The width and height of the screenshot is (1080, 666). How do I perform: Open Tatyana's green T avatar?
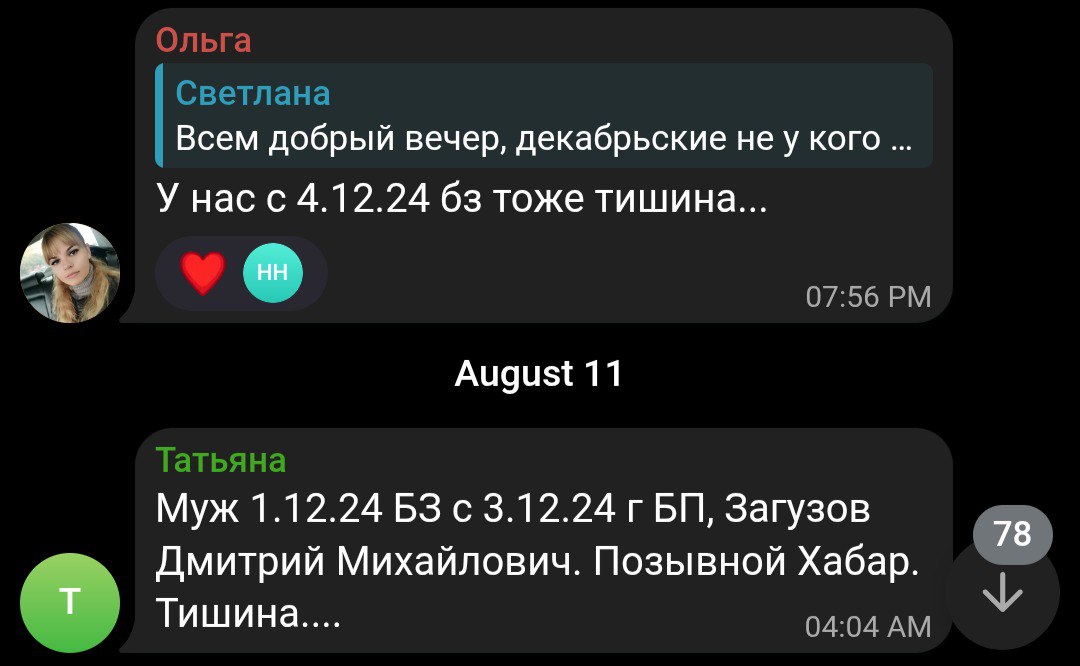pos(70,602)
